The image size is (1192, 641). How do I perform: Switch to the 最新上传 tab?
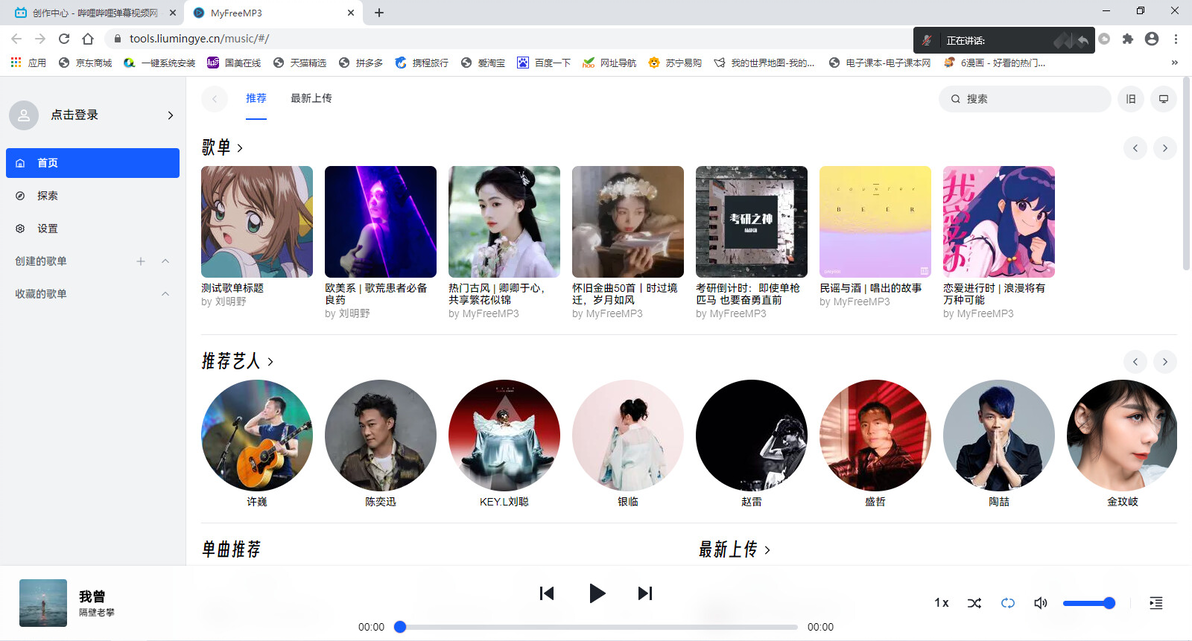[311, 99]
